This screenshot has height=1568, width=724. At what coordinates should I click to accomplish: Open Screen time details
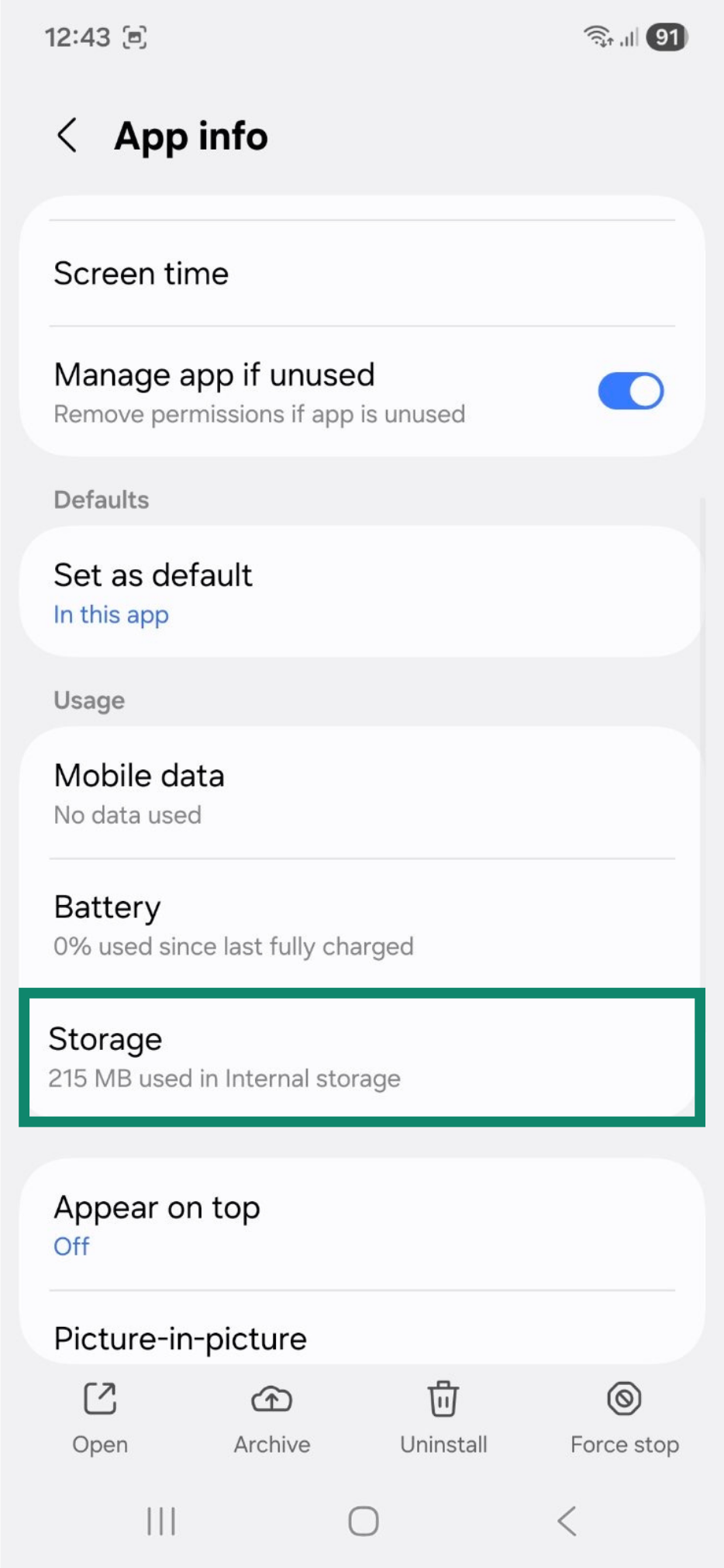point(362,273)
